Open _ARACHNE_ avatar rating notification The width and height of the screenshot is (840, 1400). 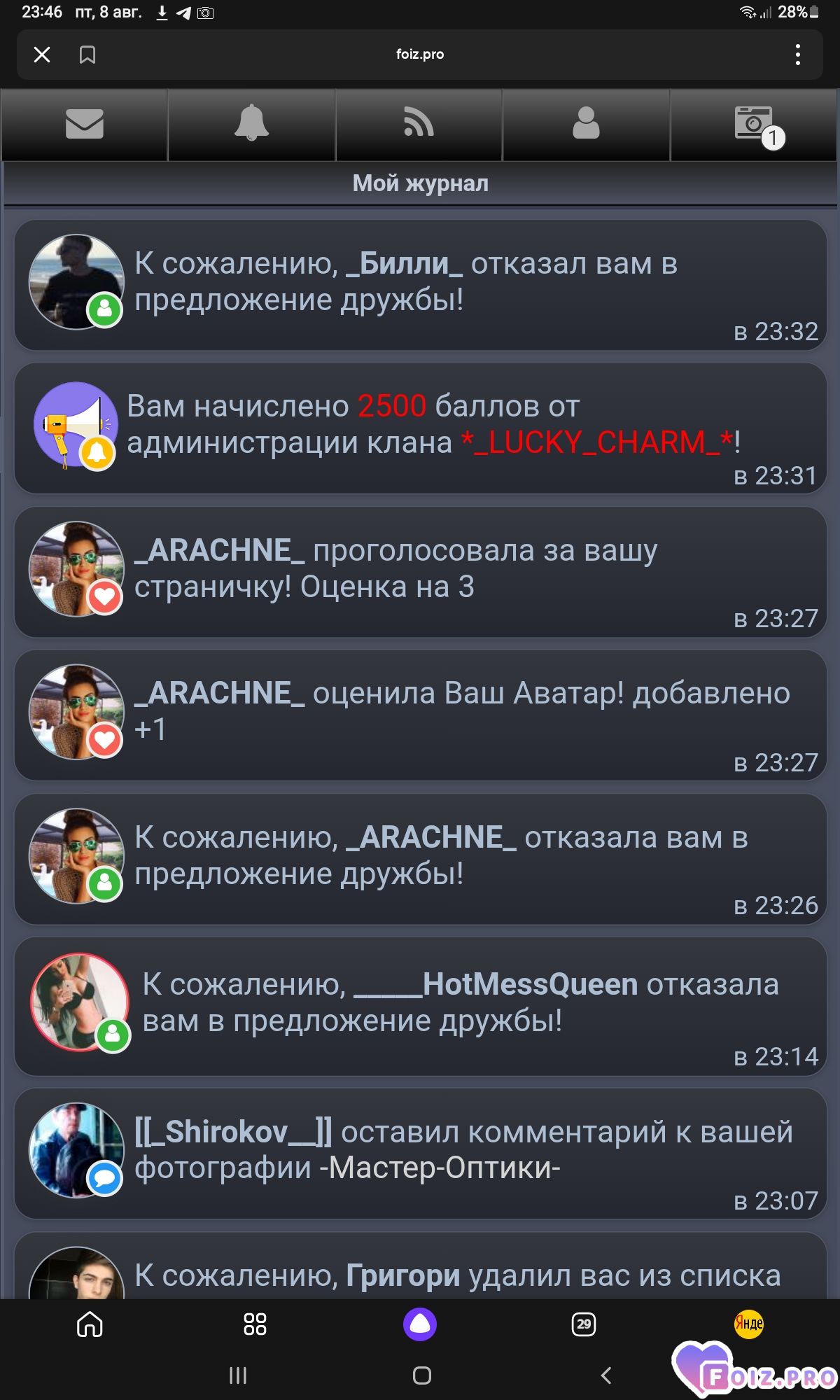[x=420, y=715]
